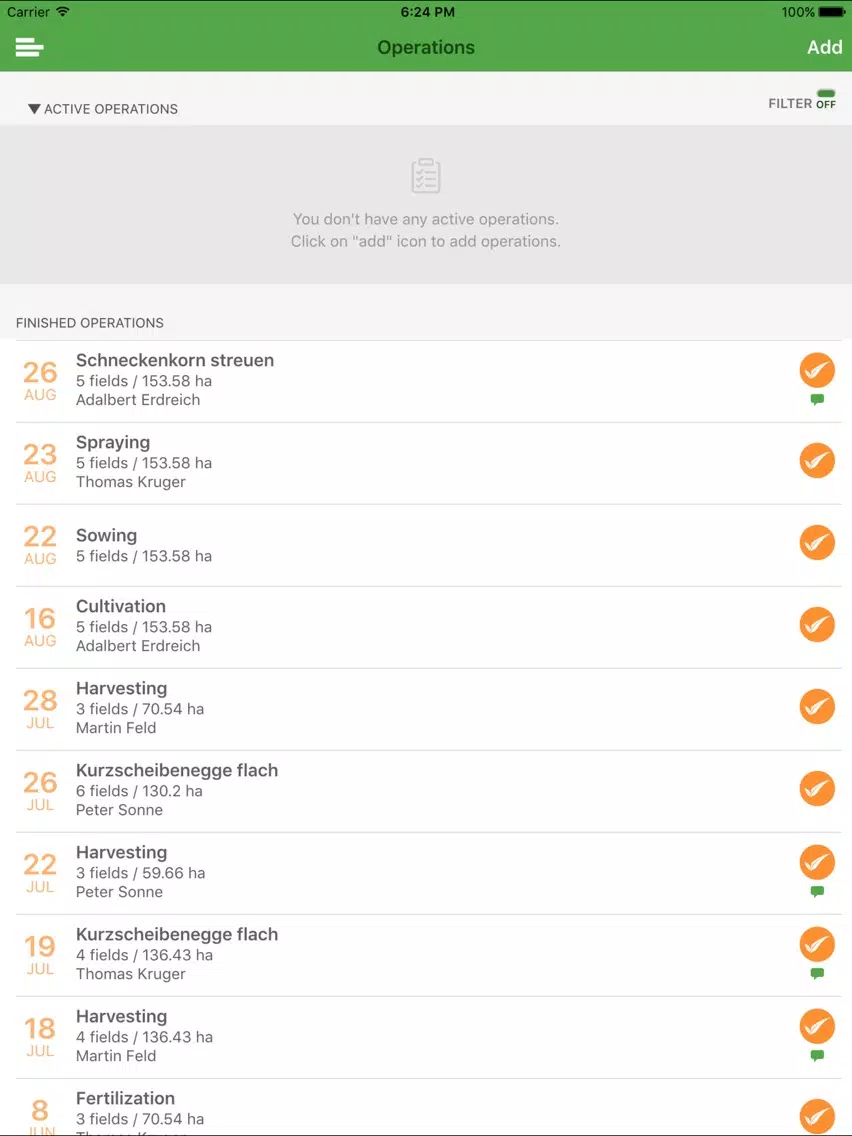The width and height of the screenshot is (852, 1136).
Task: Open the Sowing operation from 22 Aug
Action: coord(426,546)
